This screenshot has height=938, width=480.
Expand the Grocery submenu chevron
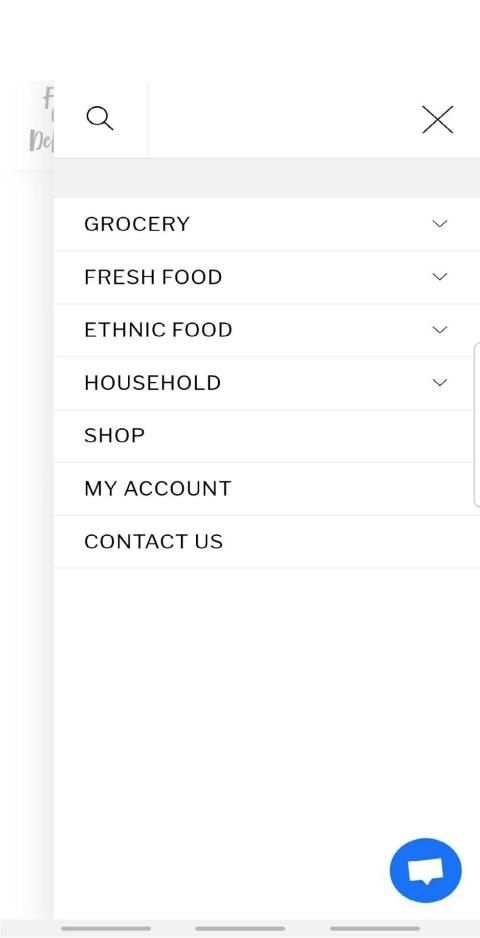[x=440, y=224]
